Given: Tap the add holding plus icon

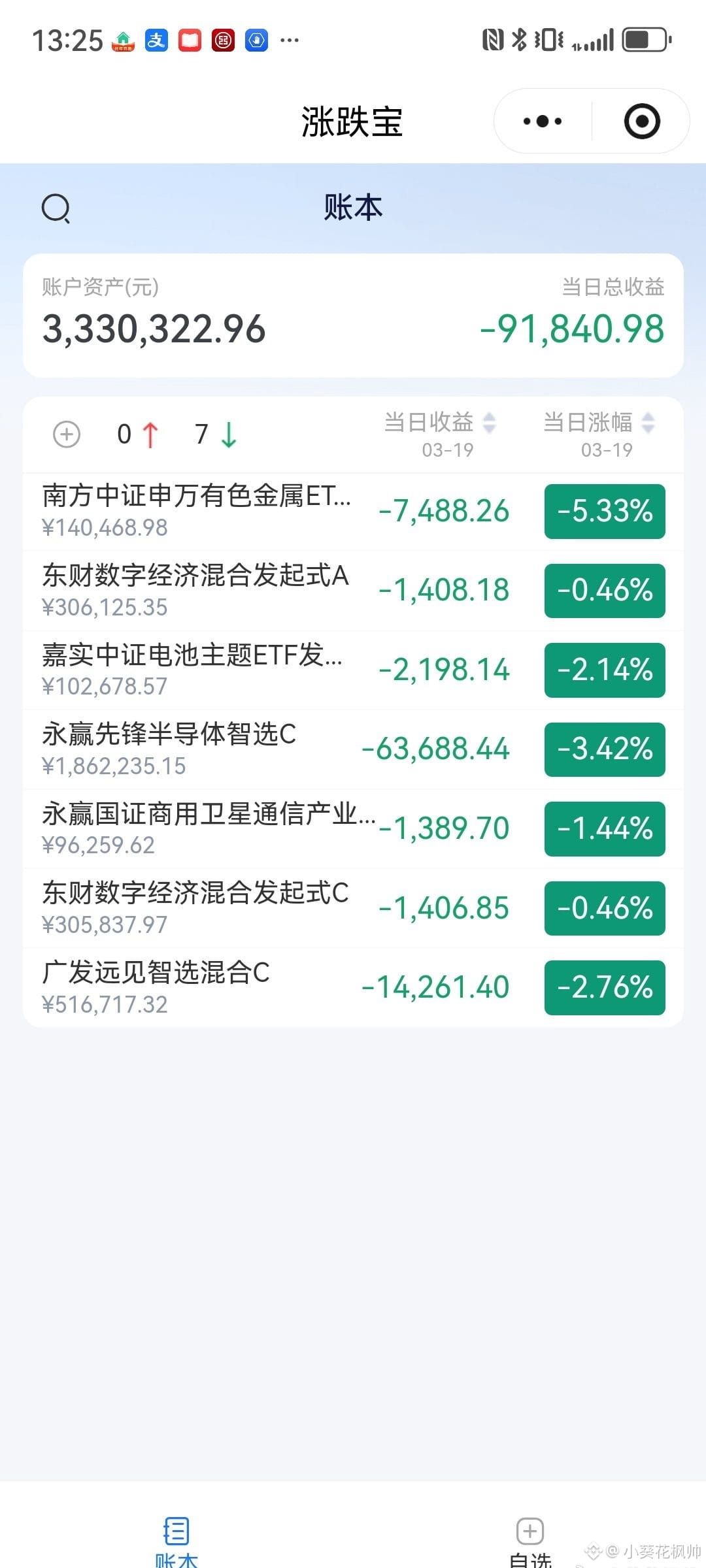Looking at the screenshot, I should [67, 434].
